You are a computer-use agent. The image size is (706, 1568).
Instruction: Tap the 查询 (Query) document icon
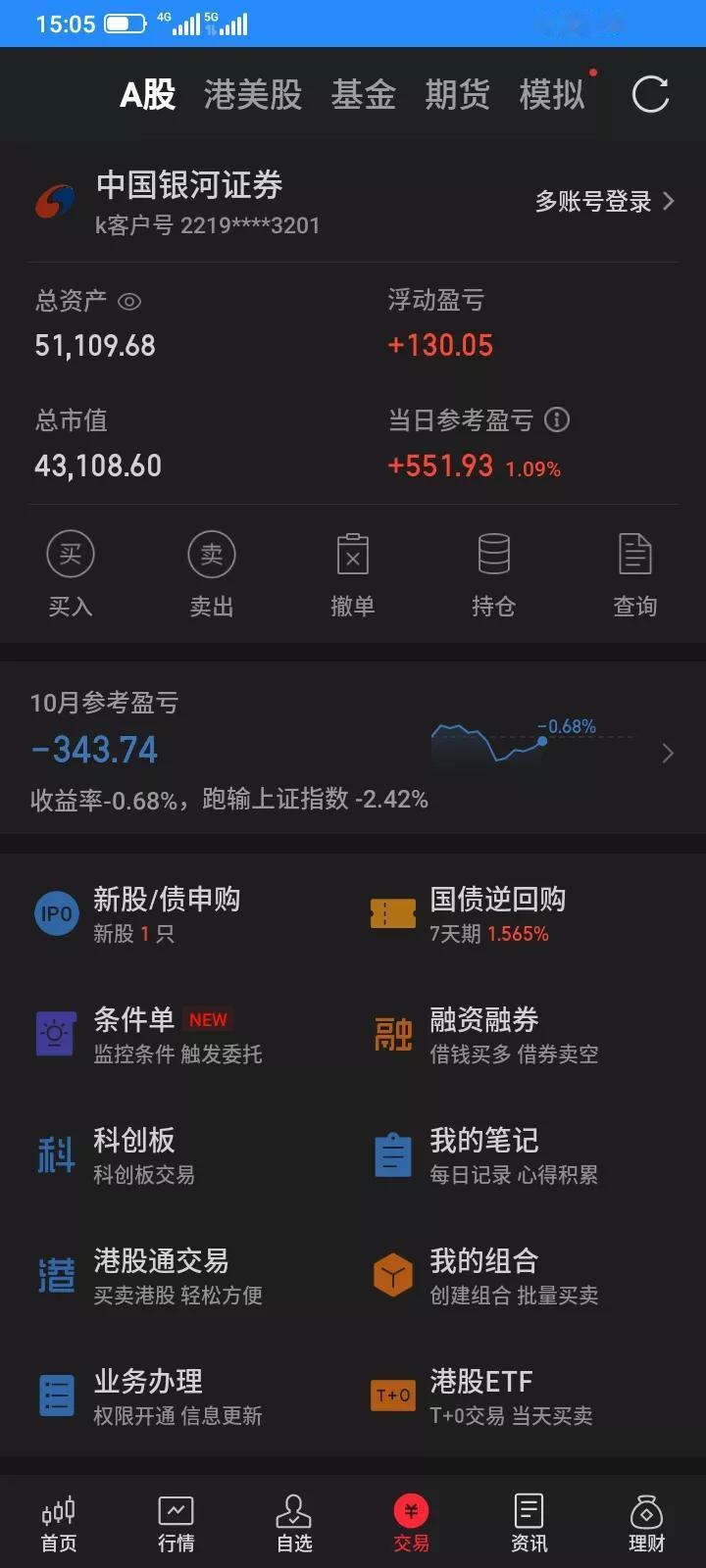[x=634, y=554]
